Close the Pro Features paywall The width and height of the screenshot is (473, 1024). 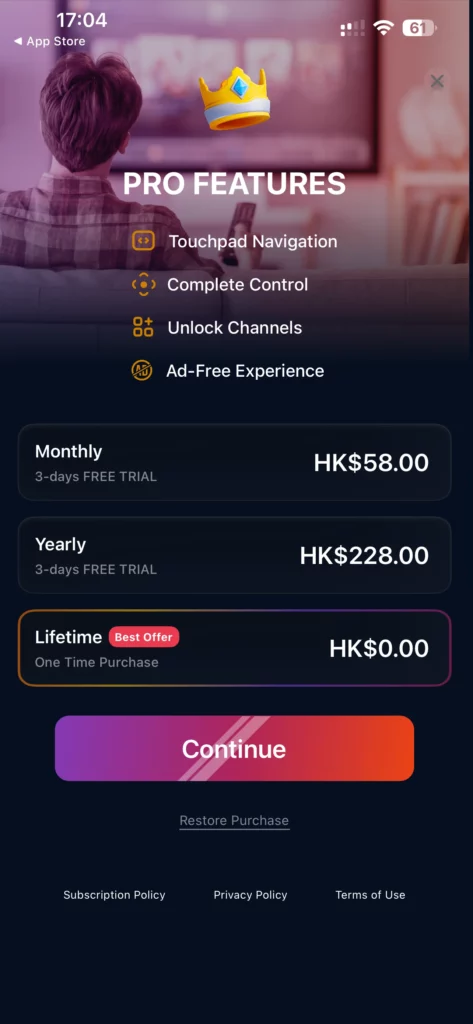(x=437, y=81)
